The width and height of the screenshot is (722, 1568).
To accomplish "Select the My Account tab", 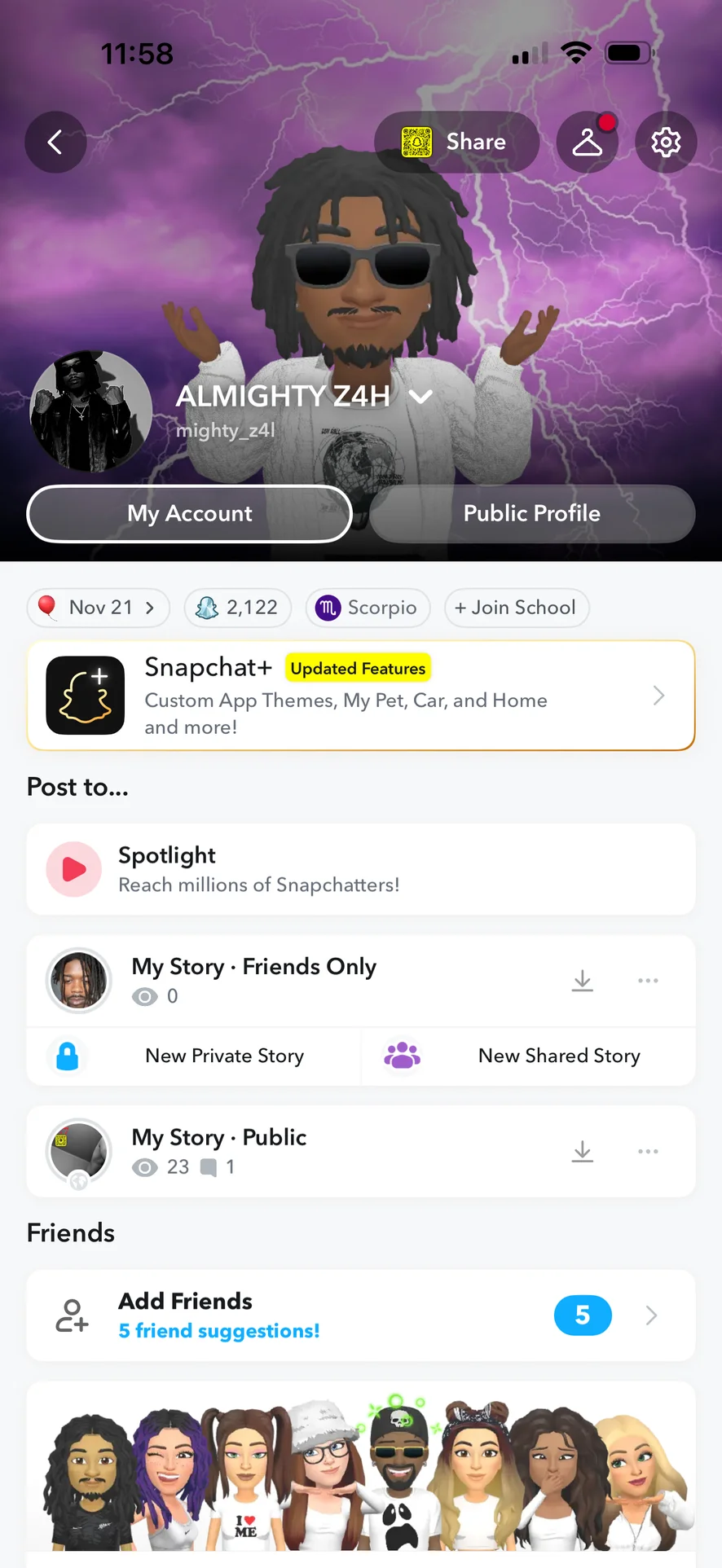I will pyautogui.click(x=190, y=514).
